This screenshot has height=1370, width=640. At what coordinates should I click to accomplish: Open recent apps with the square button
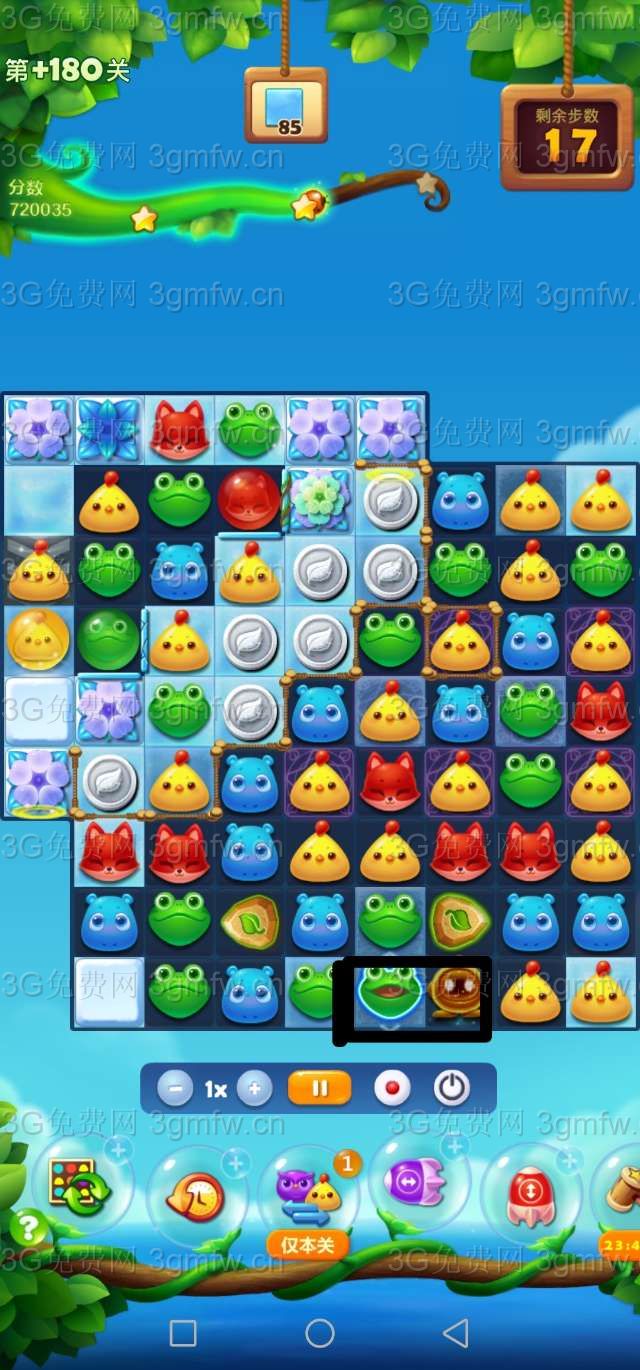tap(183, 1333)
